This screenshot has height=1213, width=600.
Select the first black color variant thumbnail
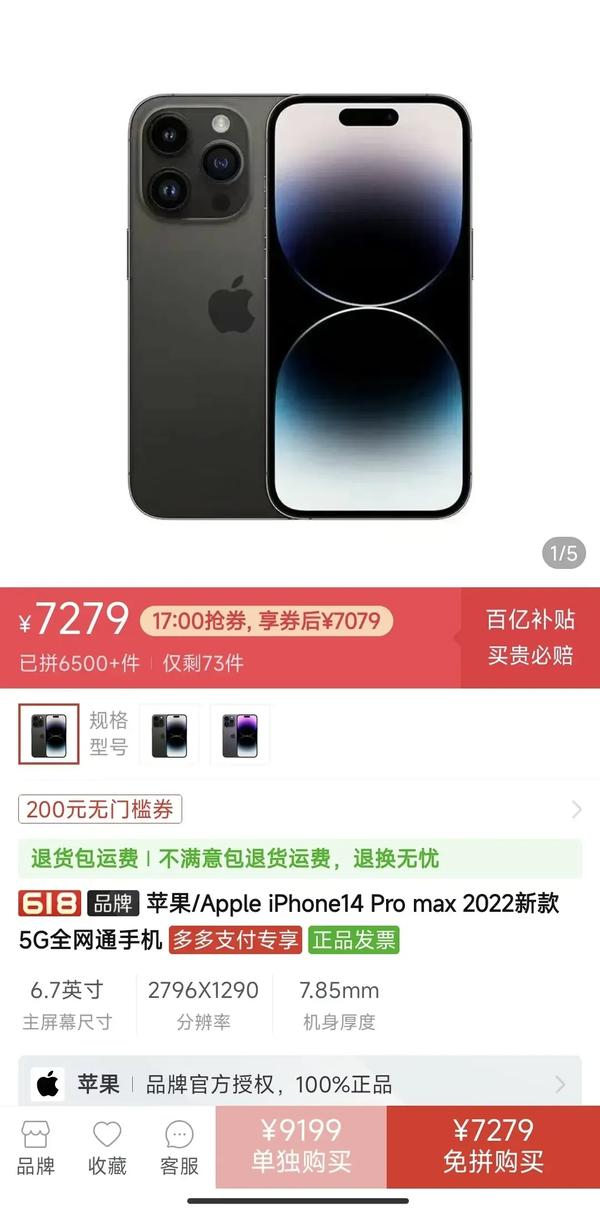tap(49, 734)
